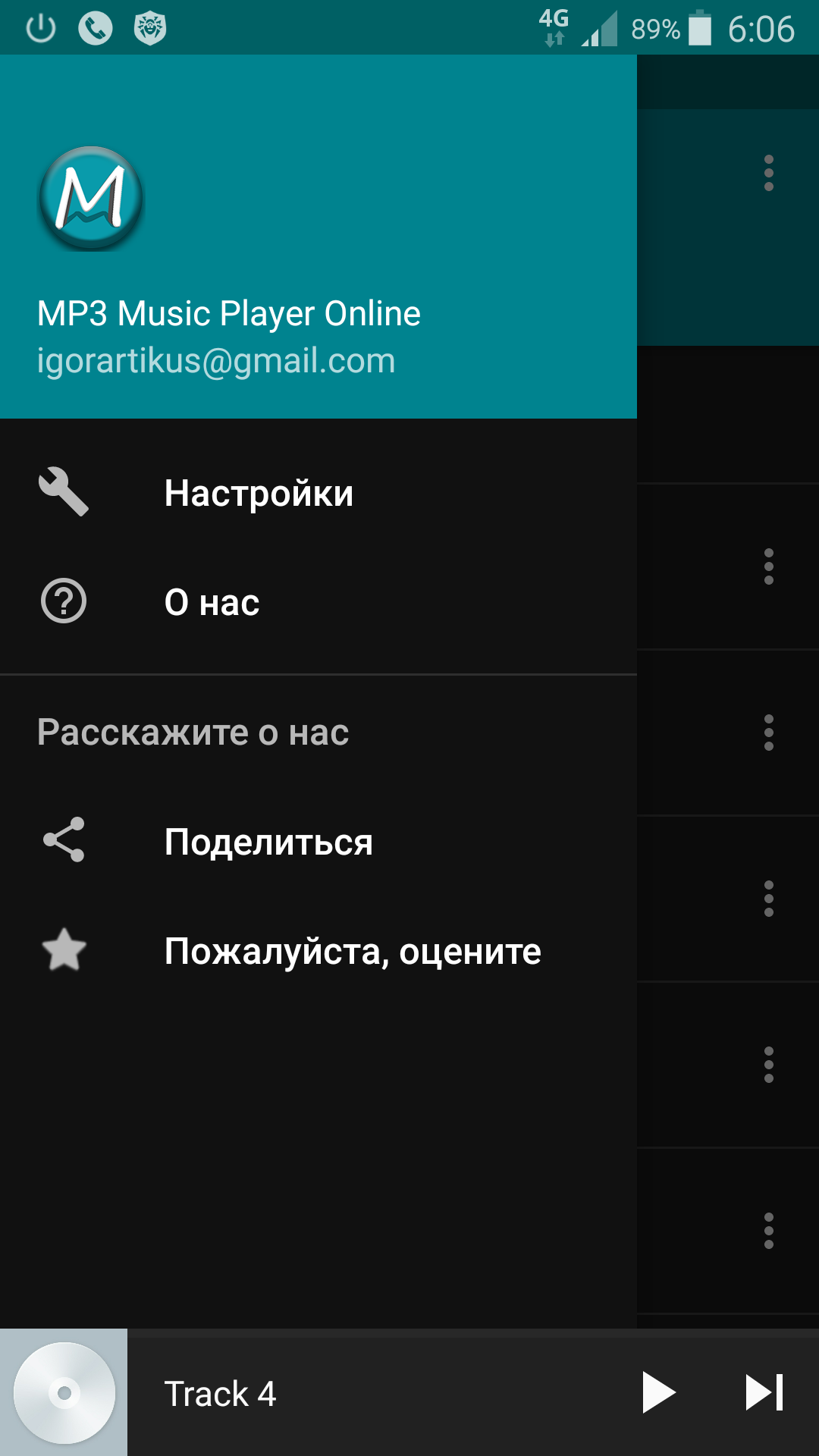Select Пожалуйста, оцените to rate
The width and height of the screenshot is (819, 1456).
point(352,951)
